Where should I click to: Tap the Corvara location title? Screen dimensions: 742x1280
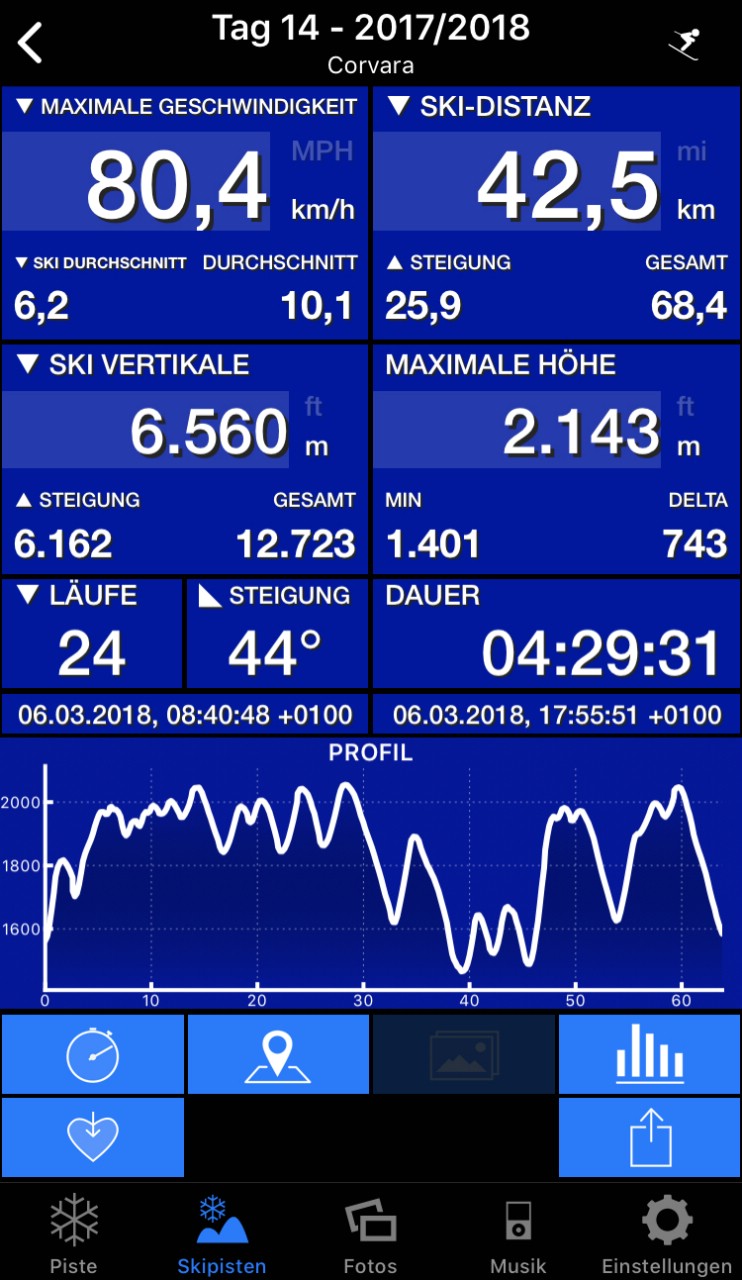[x=371, y=67]
